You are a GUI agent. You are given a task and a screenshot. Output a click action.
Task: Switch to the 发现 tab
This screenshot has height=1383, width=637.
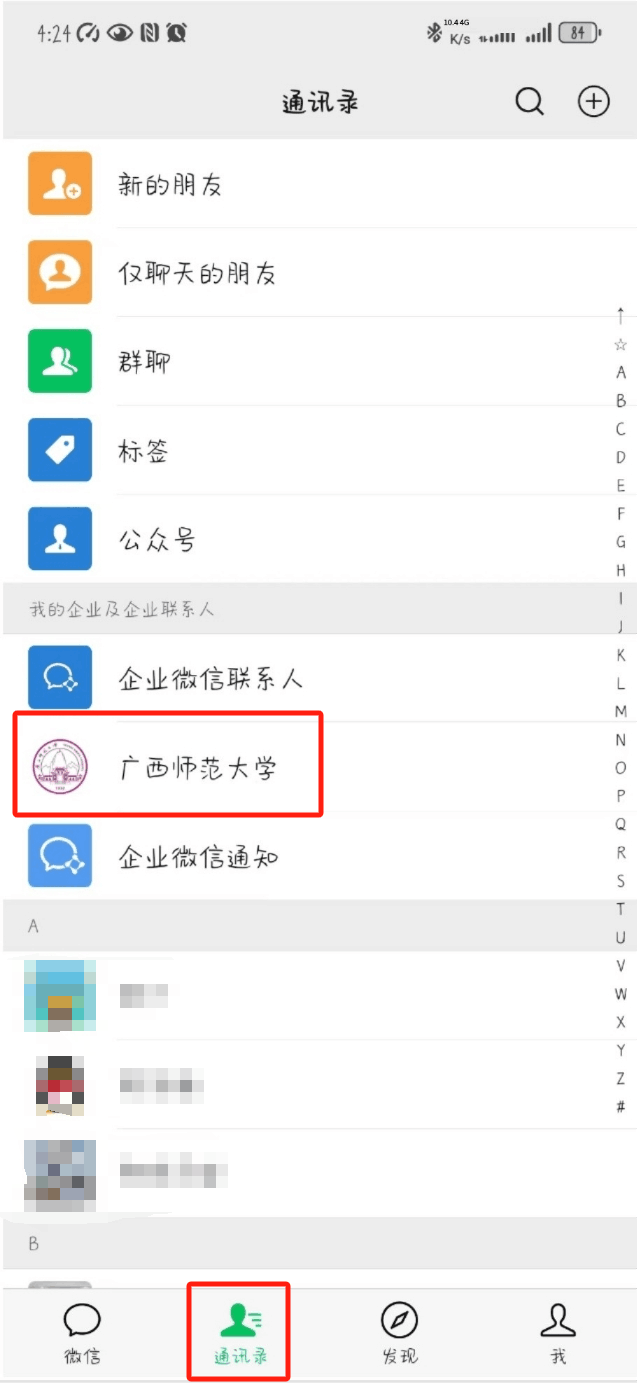(399, 1334)
